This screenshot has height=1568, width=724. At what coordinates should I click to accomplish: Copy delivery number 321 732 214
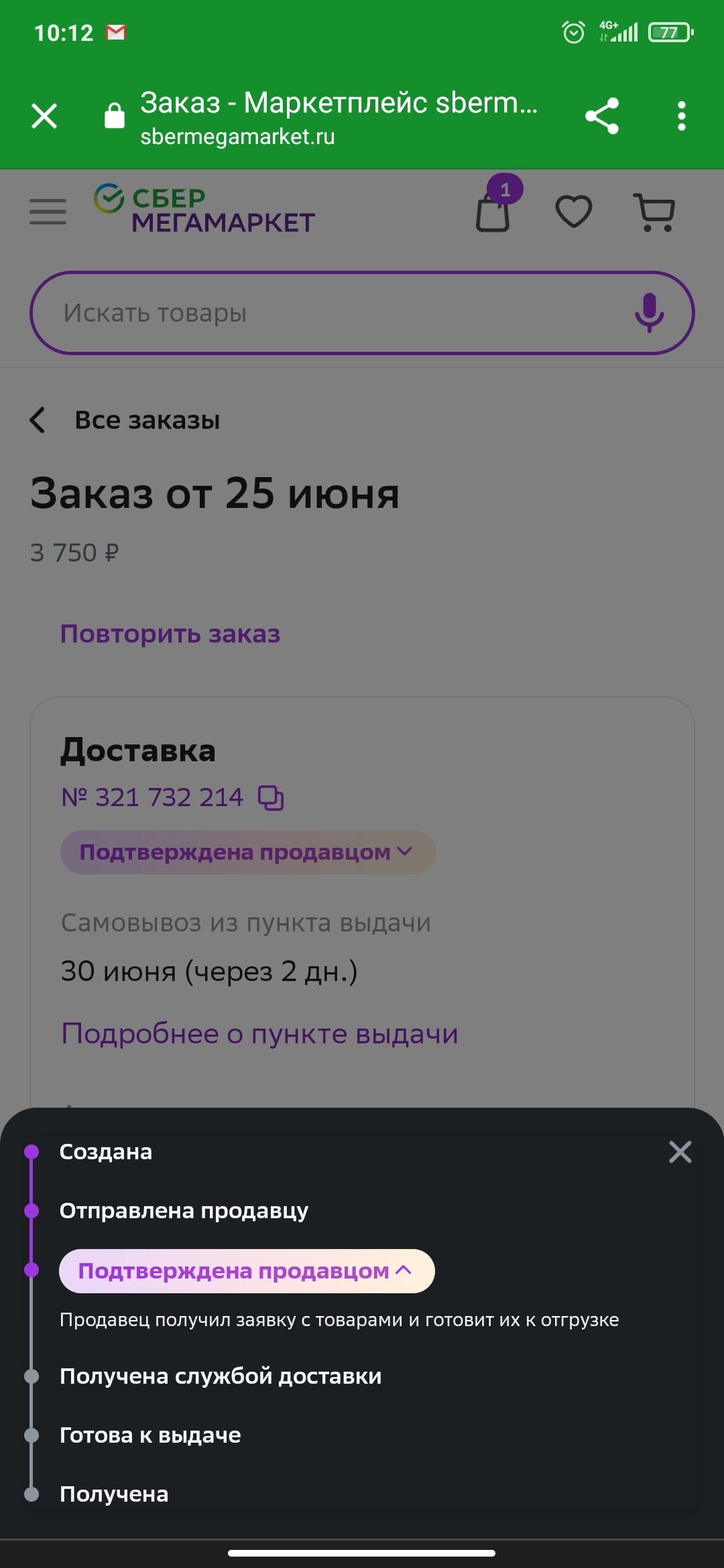[x=271, y=797]
